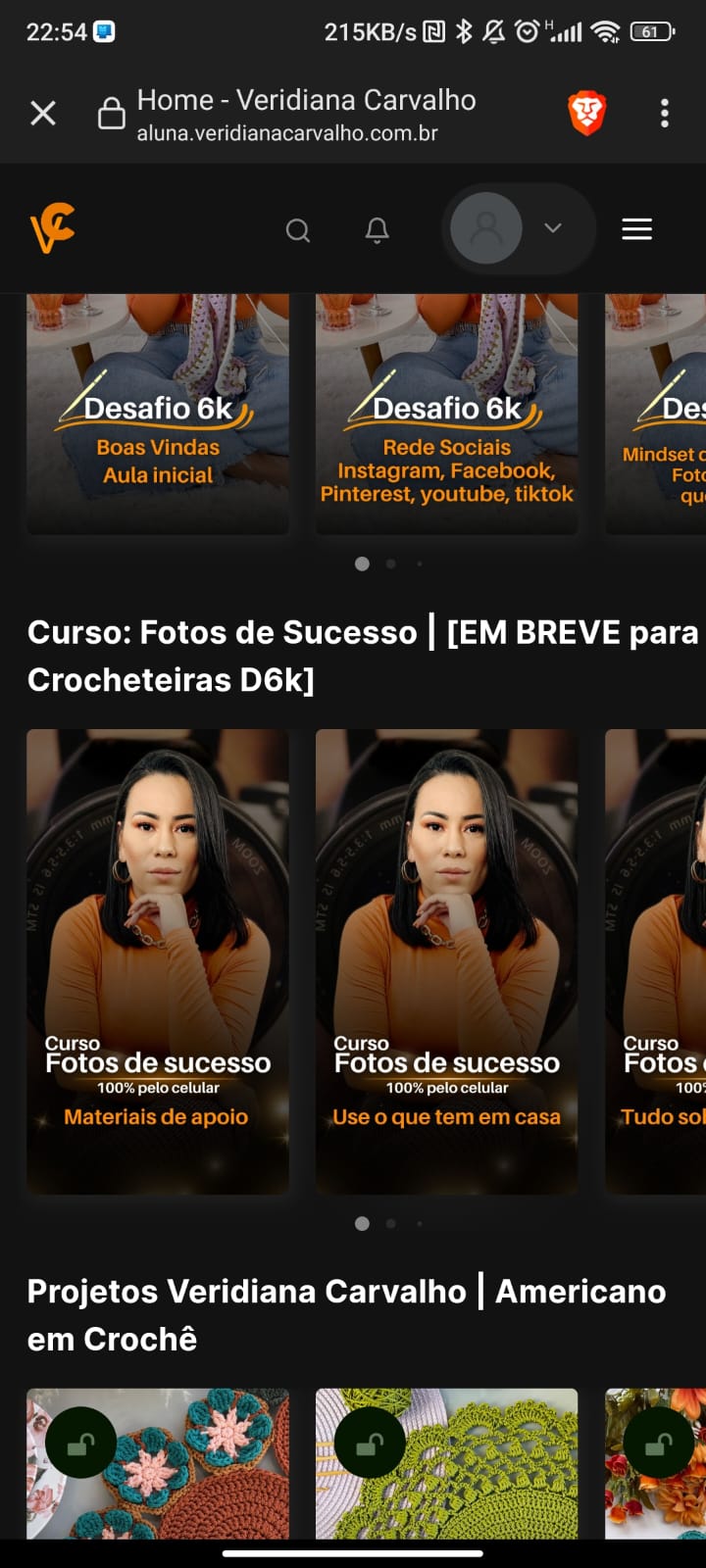Open Desafio 6k Mindset card
The width and height of the screenshot is (706, 1568).
(657, 414)
